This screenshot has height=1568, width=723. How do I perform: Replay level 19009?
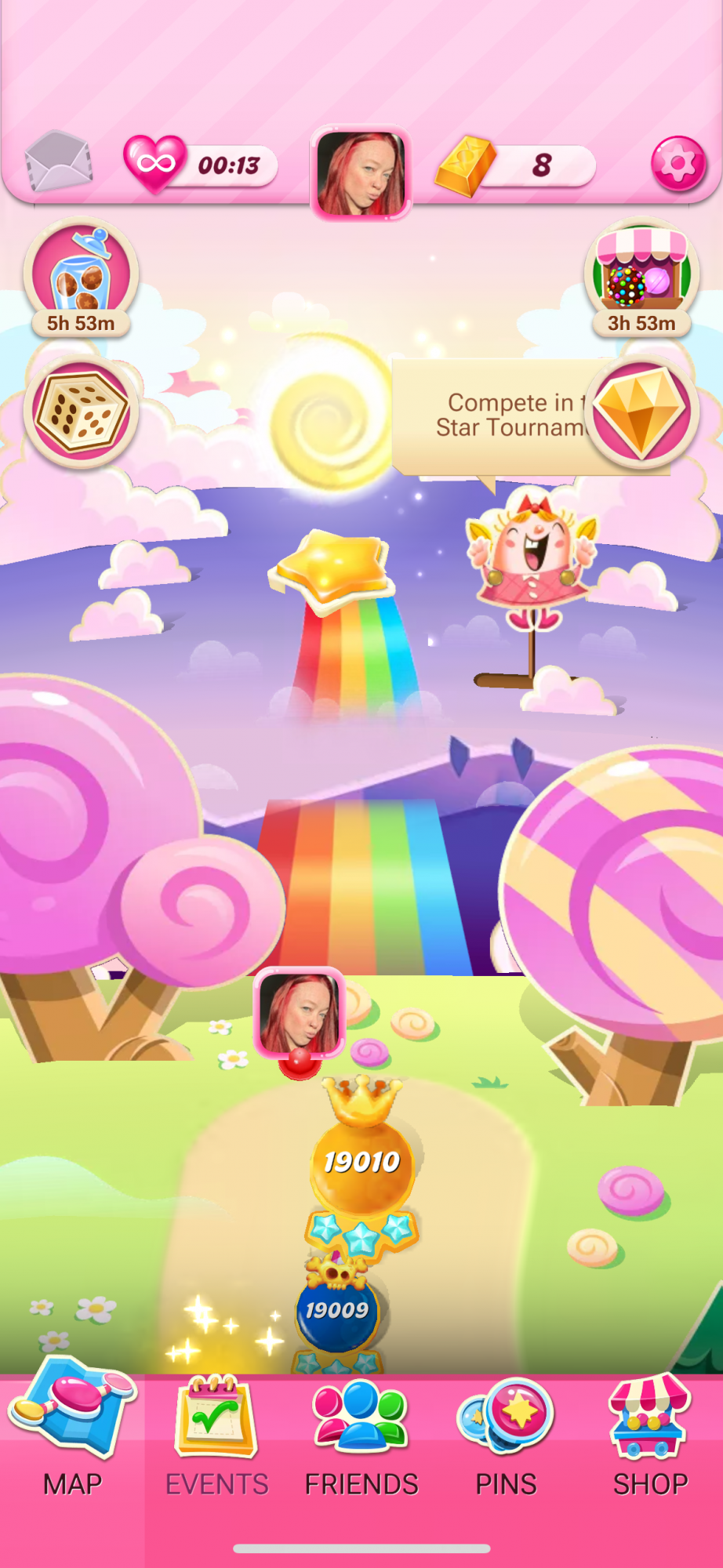[337, 1310]
